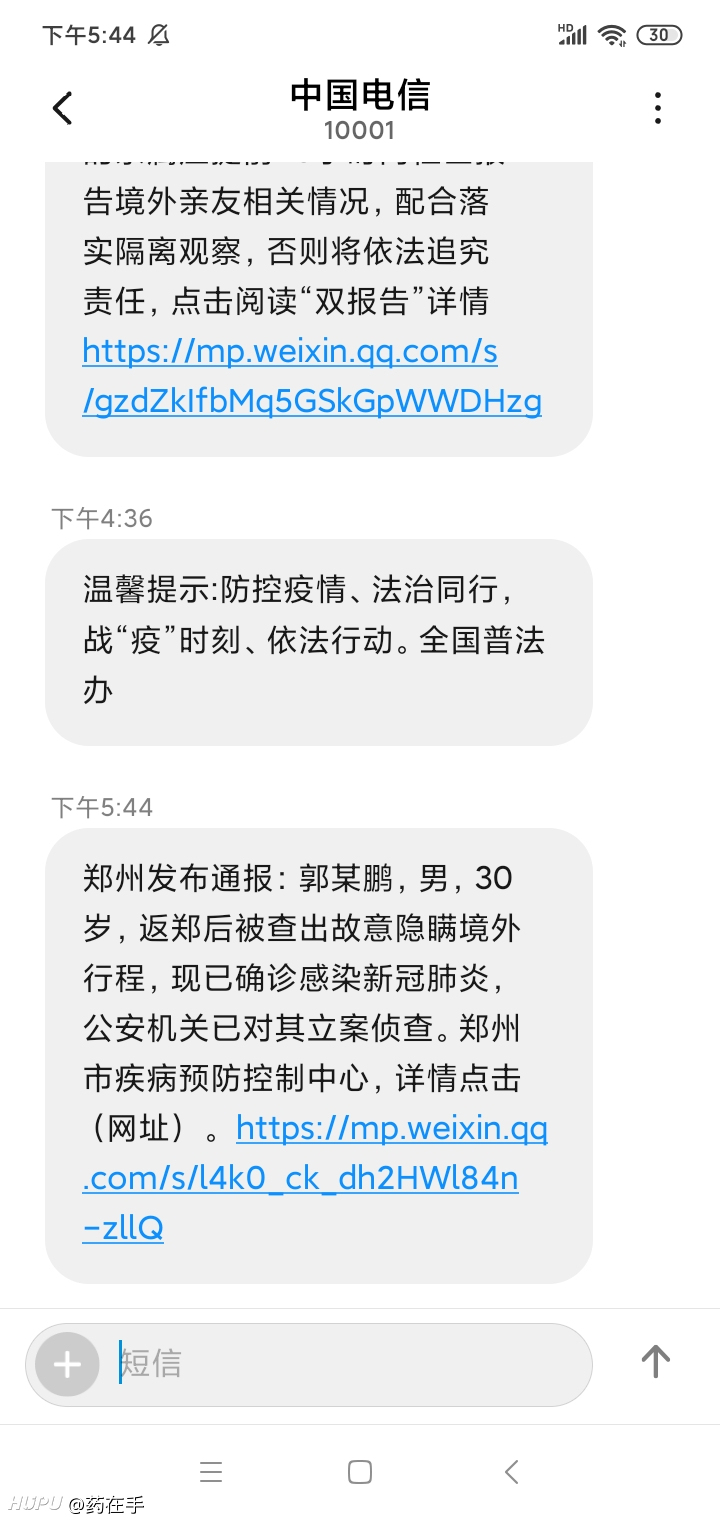The height and width of the screenshot is (1520, 720).
Task: Open the three-dot overflow menu
Action: click(x=657, y=108)
